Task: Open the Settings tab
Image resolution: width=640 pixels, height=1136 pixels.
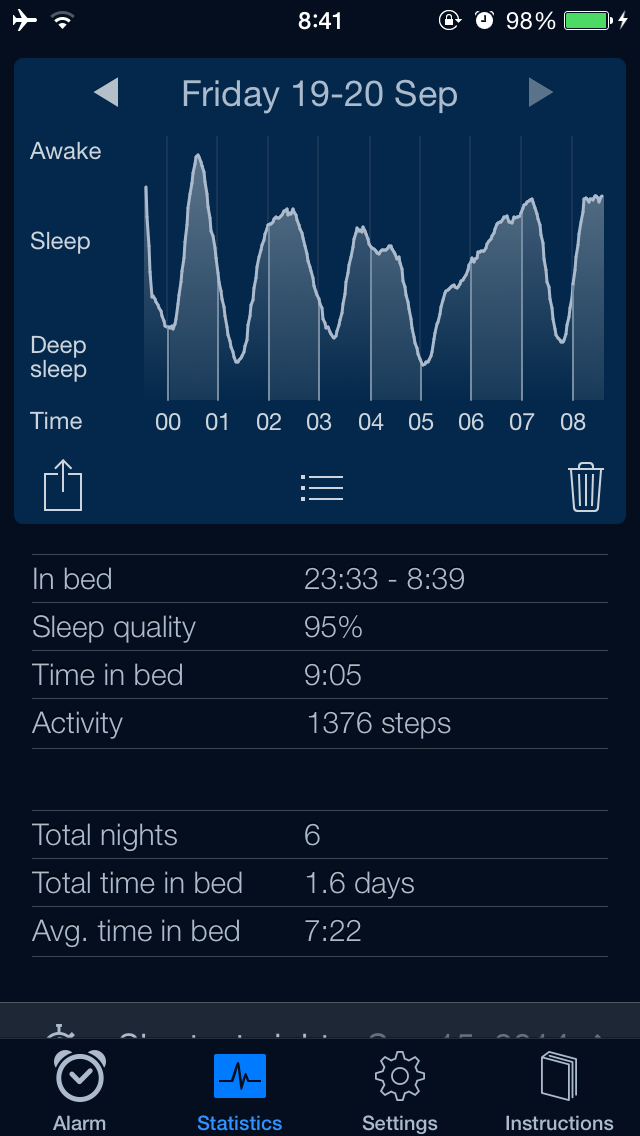Action: point(399,1090)
